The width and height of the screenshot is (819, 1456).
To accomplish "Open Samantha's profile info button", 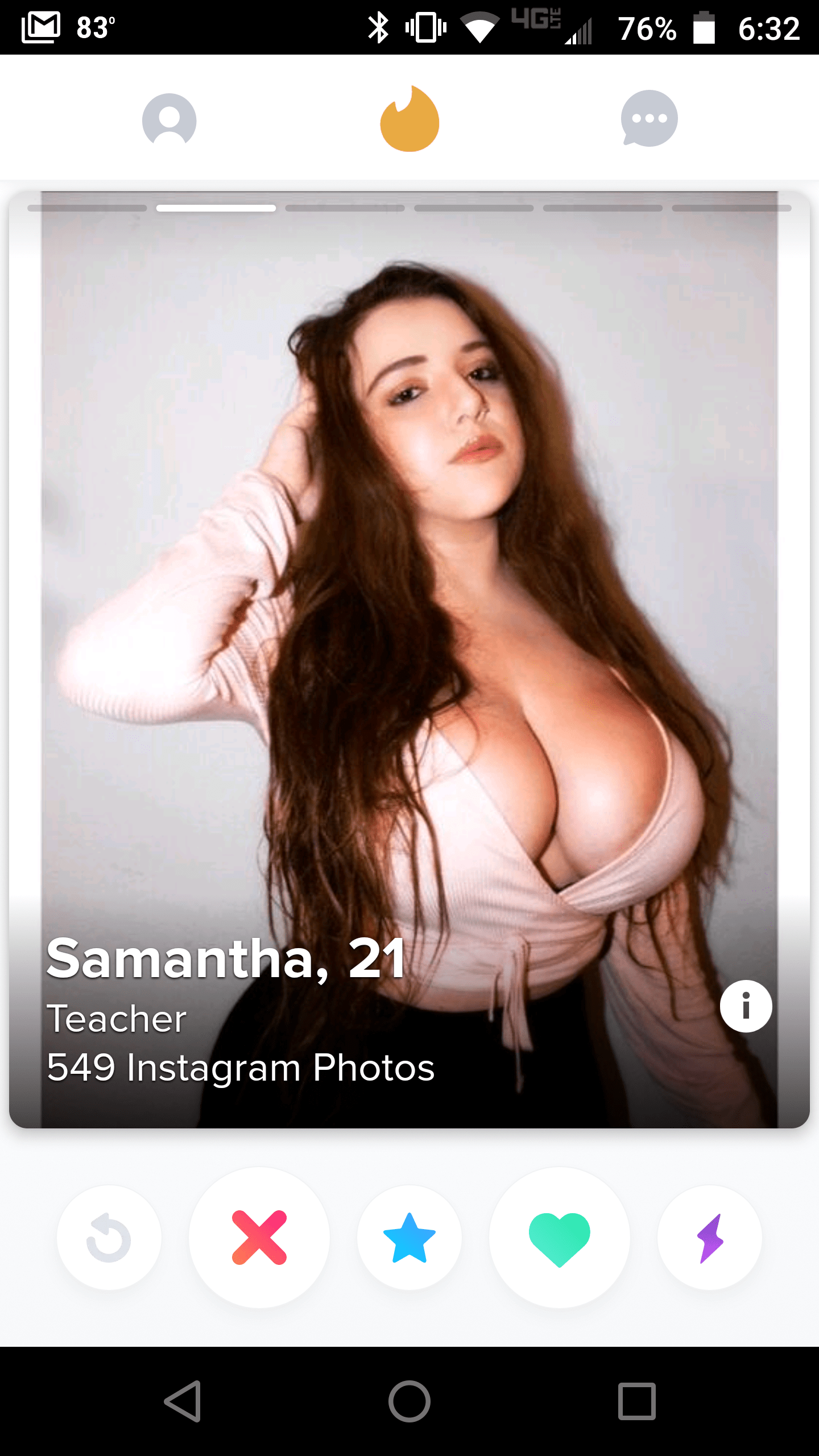I will tap(746, 1006).
